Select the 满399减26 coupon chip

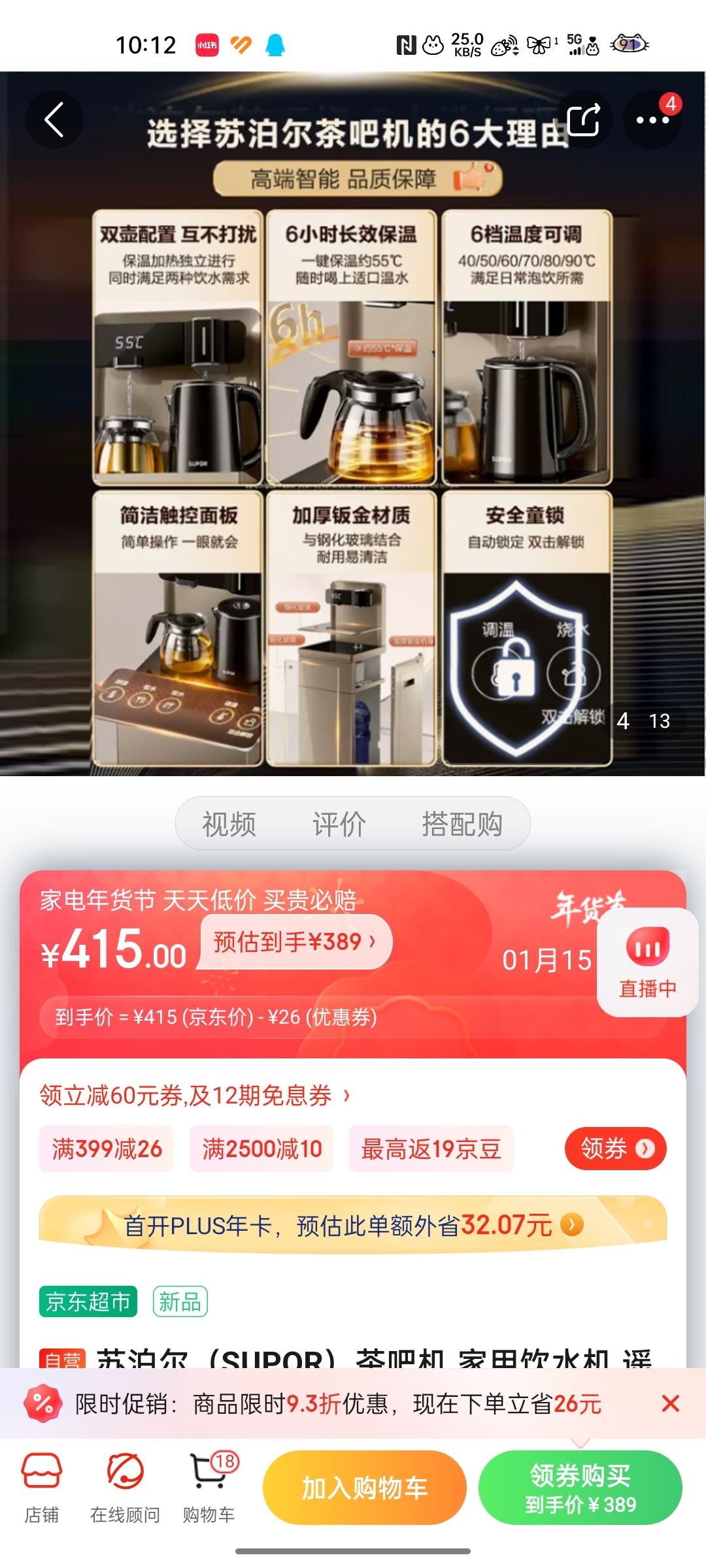[x=107, y=1149]
